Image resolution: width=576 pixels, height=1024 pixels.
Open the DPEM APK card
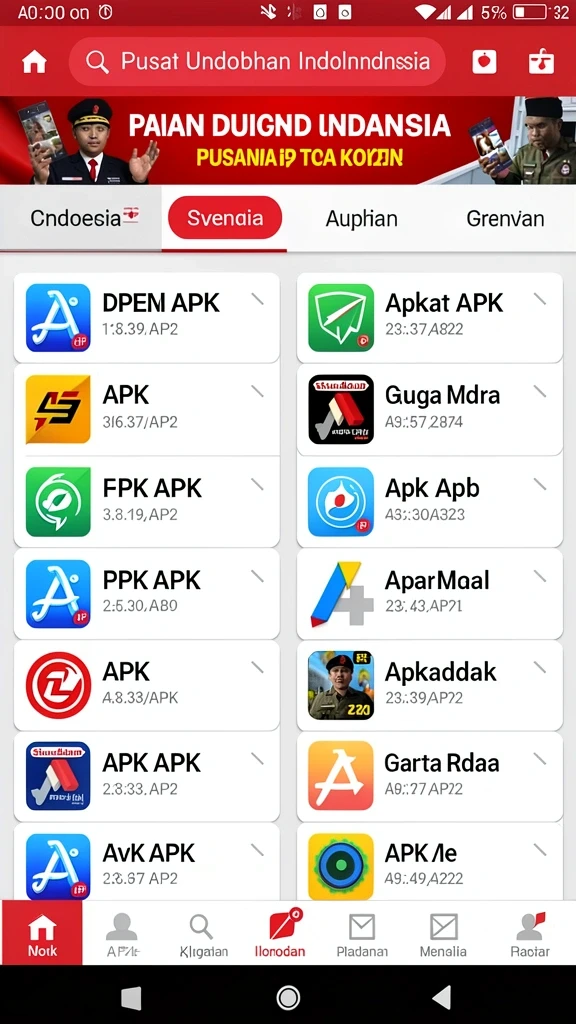(x=147, y=317)
